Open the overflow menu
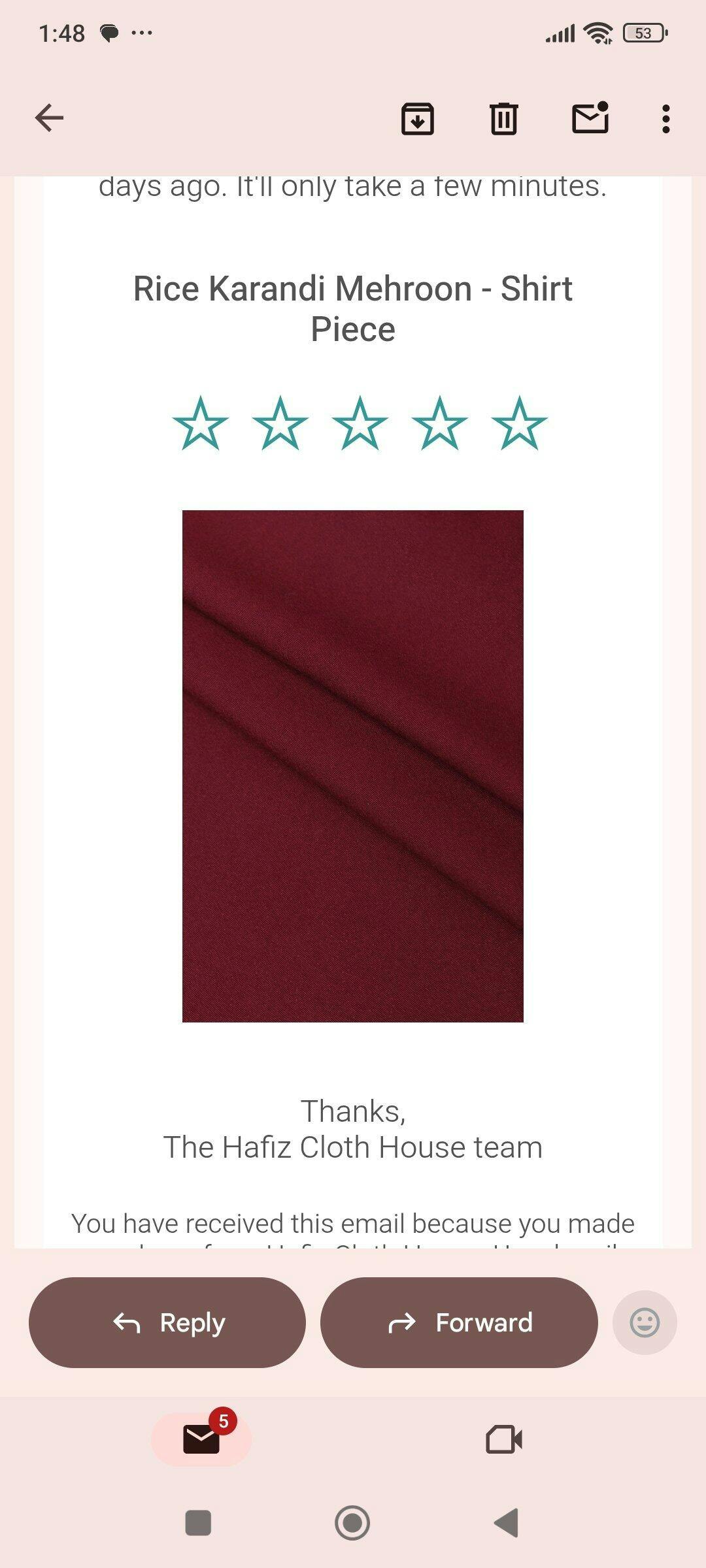The image size is (706, 1568). [665, 119]
